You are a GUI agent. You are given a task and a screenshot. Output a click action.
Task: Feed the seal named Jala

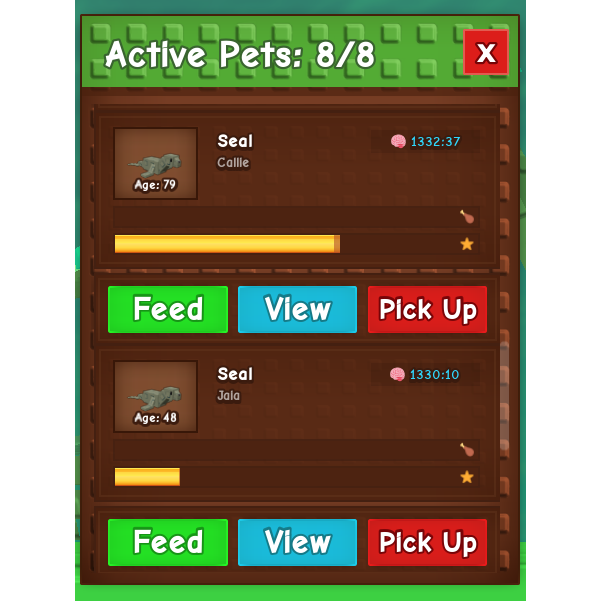168,543
